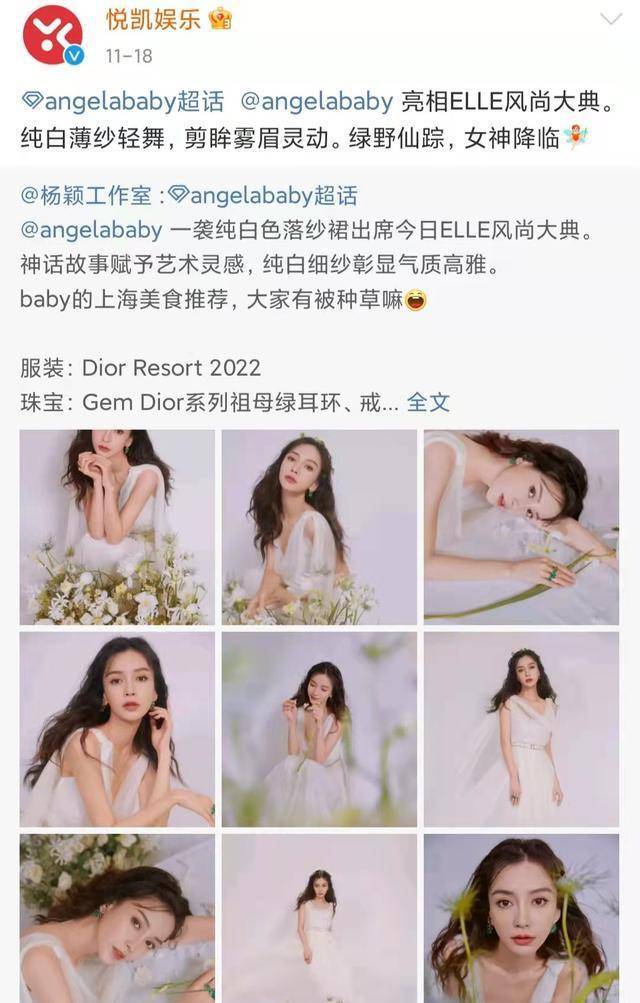
Task: Open the center photo in middle row
Action: [319, 729]
